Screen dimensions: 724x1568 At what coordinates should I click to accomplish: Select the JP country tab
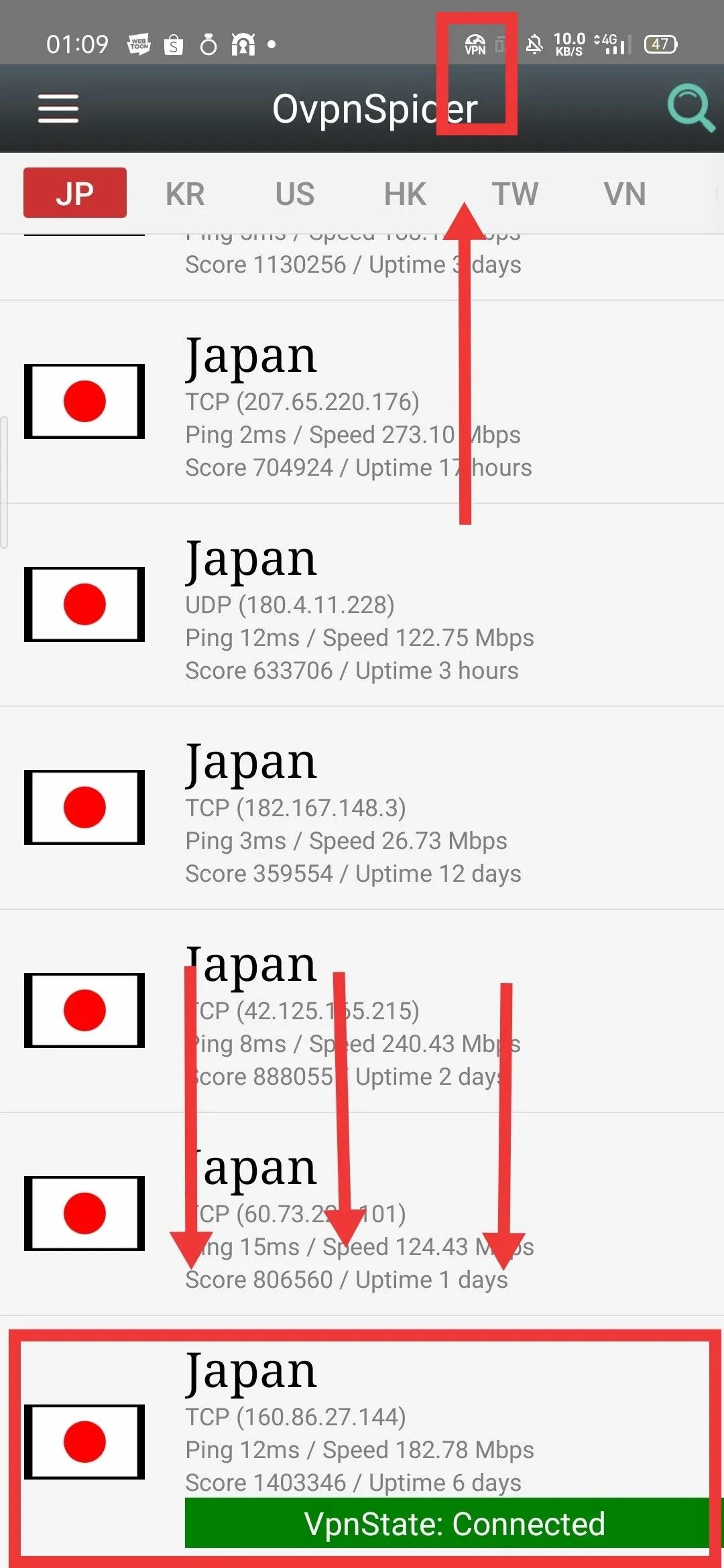(x=75, y=193)
